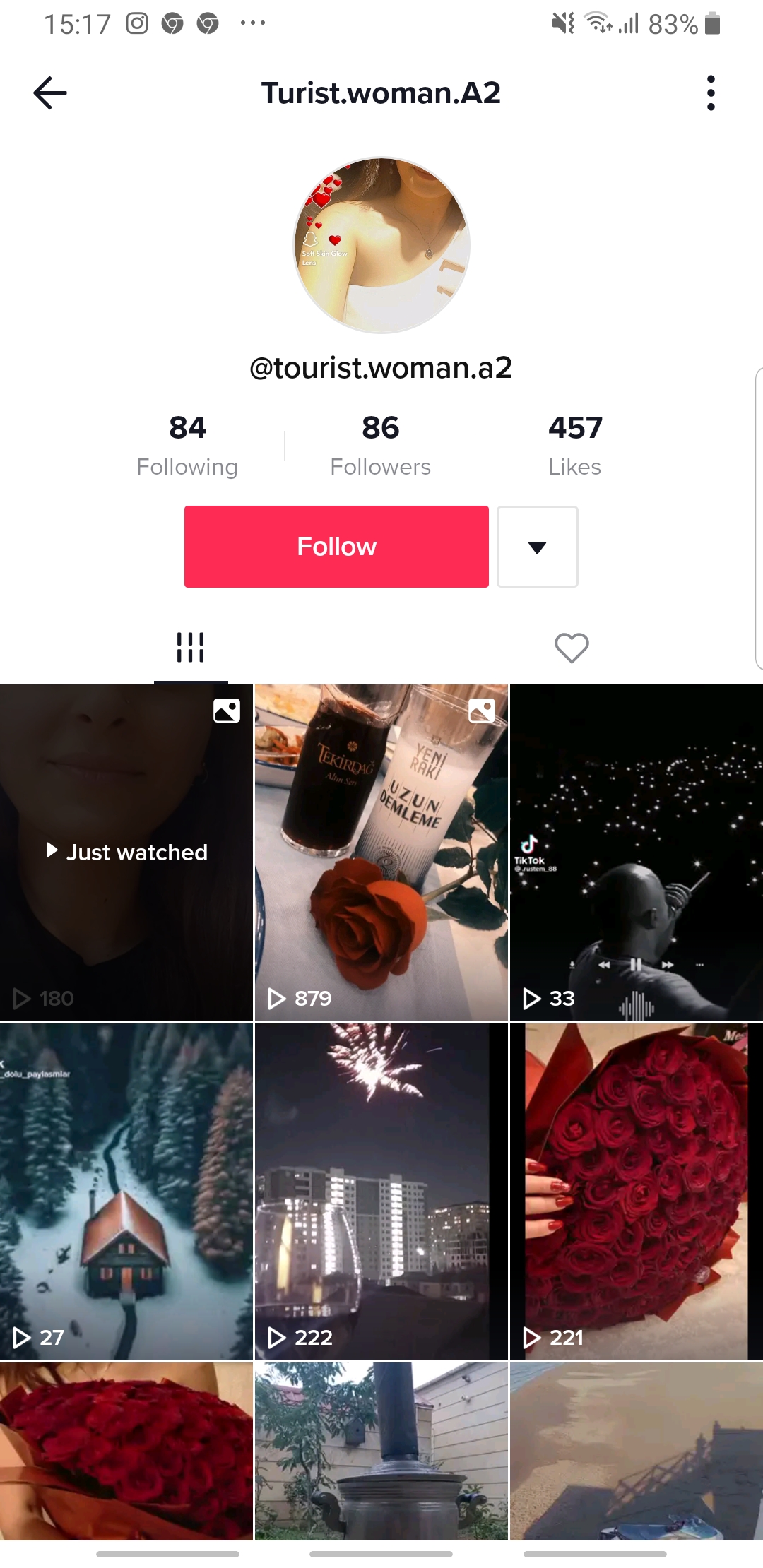This screenshot has height=1568, width=763.
Task: Switch to the videos grid tab
Action: 191,647
